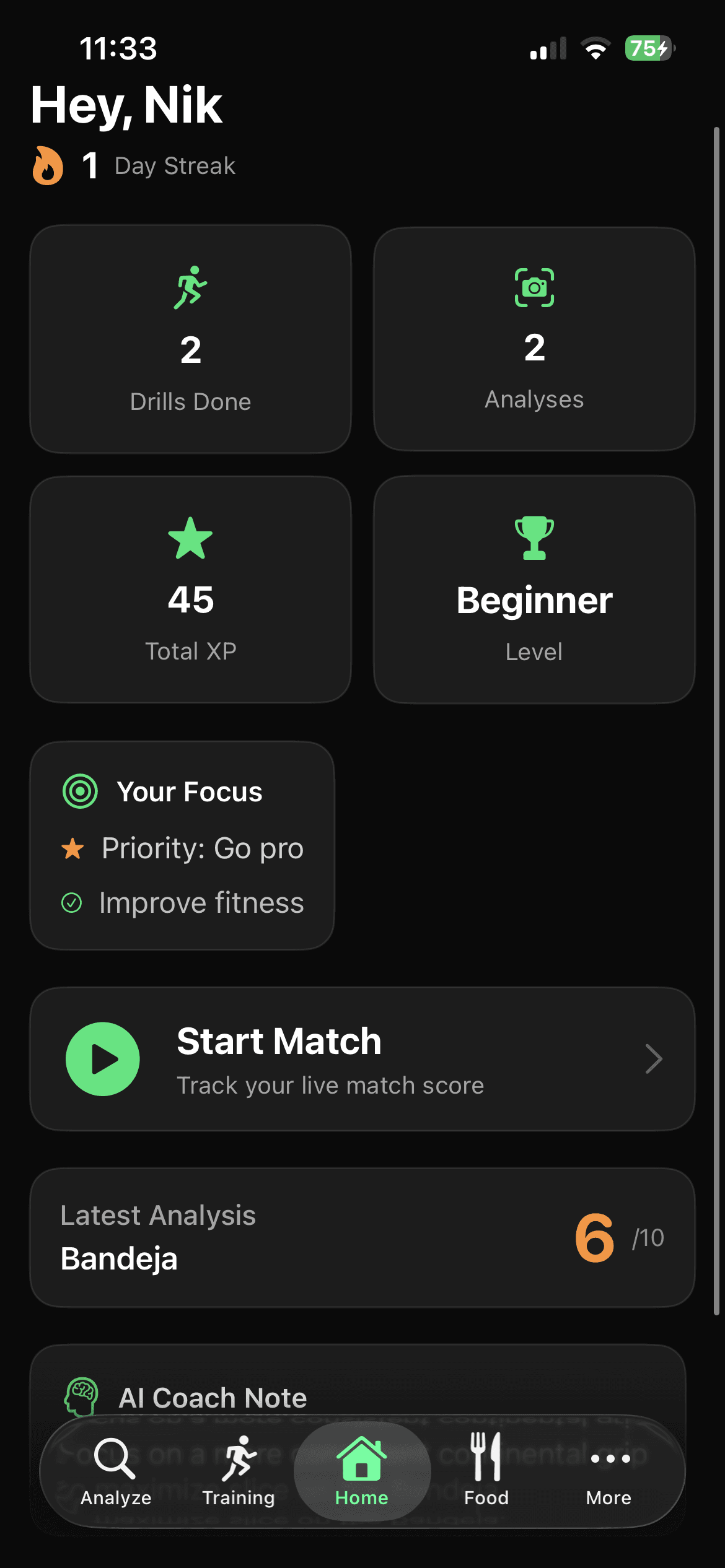Tap the trophy icon on Level card
The height and width of the screenshot is (1568, 725).
coord(534,538)
